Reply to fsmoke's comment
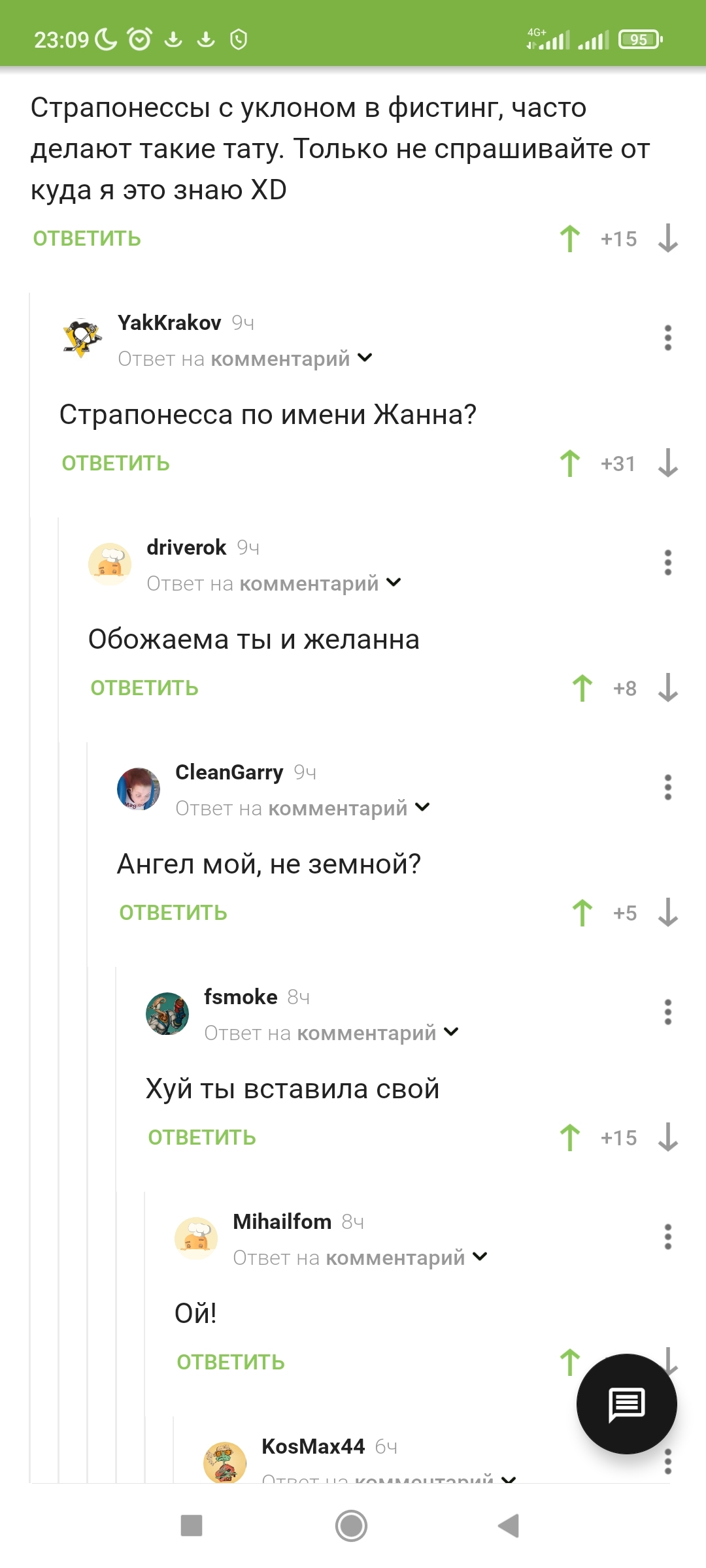The height and width of the screenshot is (1568, 706). click(x=202, y=1137)
